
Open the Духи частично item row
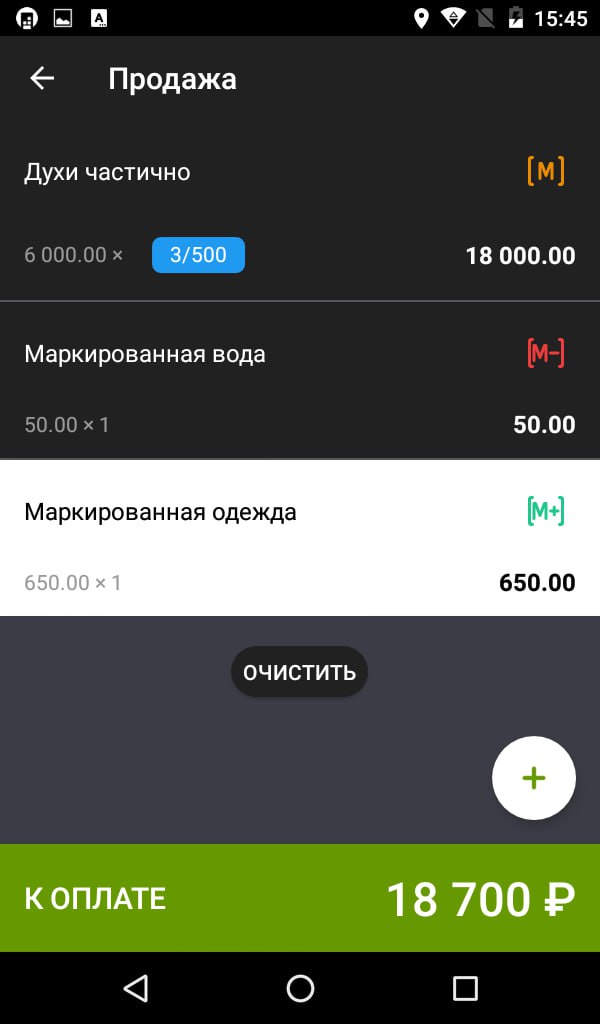300,211
